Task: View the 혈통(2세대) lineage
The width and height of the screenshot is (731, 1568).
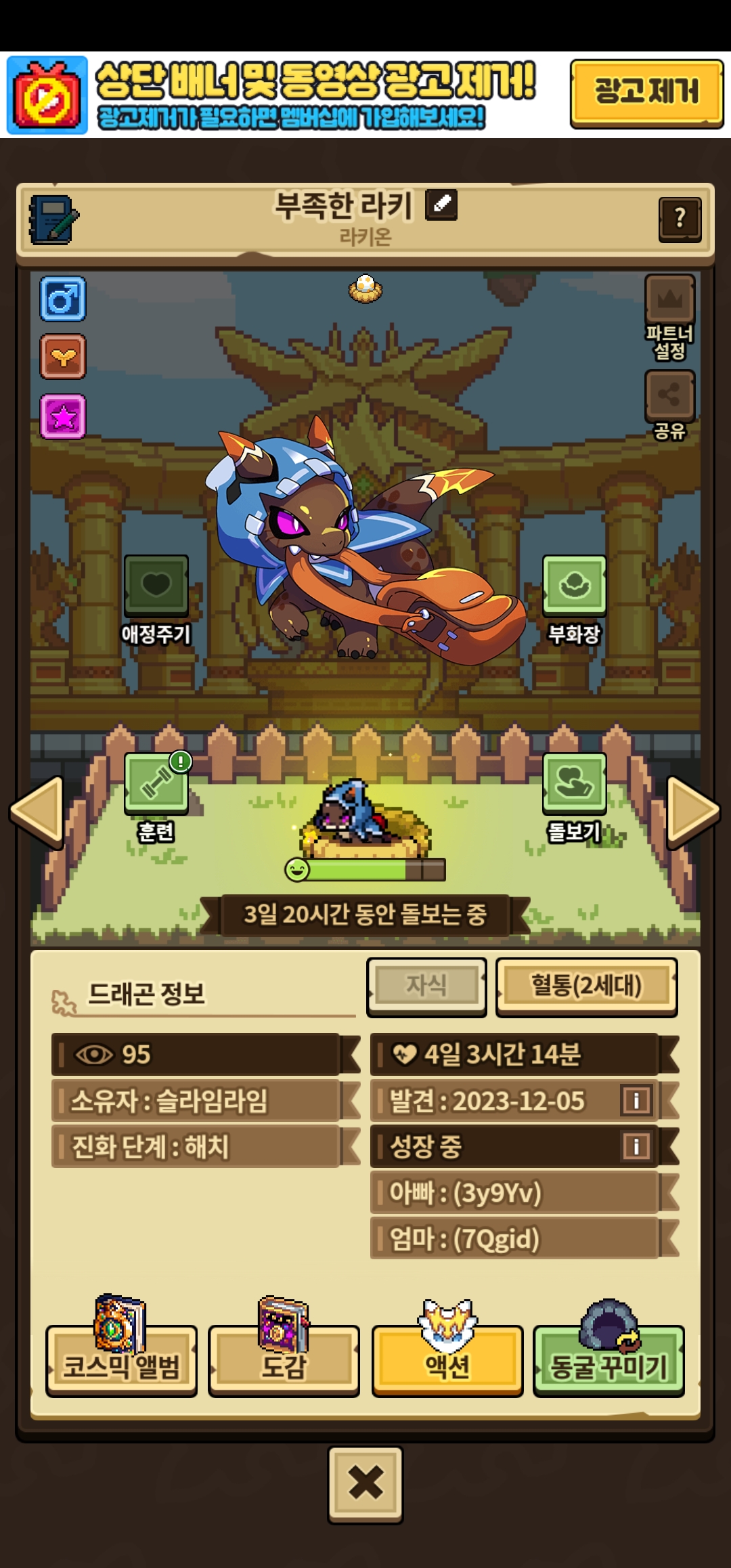Action: pyautogui.click(x=586, y=986)
